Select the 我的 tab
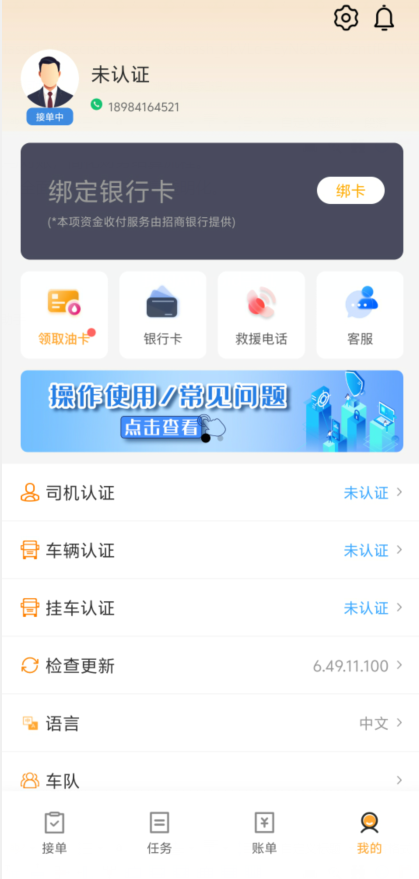 tap(369, 833)
